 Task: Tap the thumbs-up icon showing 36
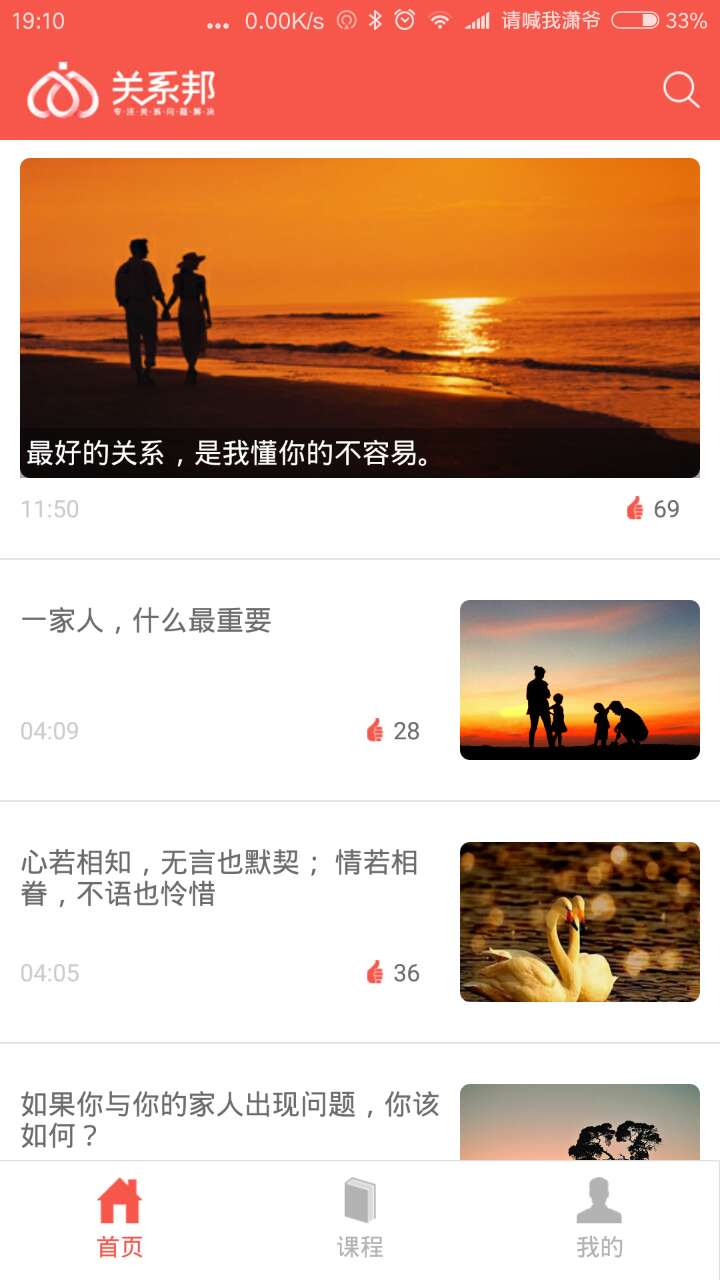point(374,972)
